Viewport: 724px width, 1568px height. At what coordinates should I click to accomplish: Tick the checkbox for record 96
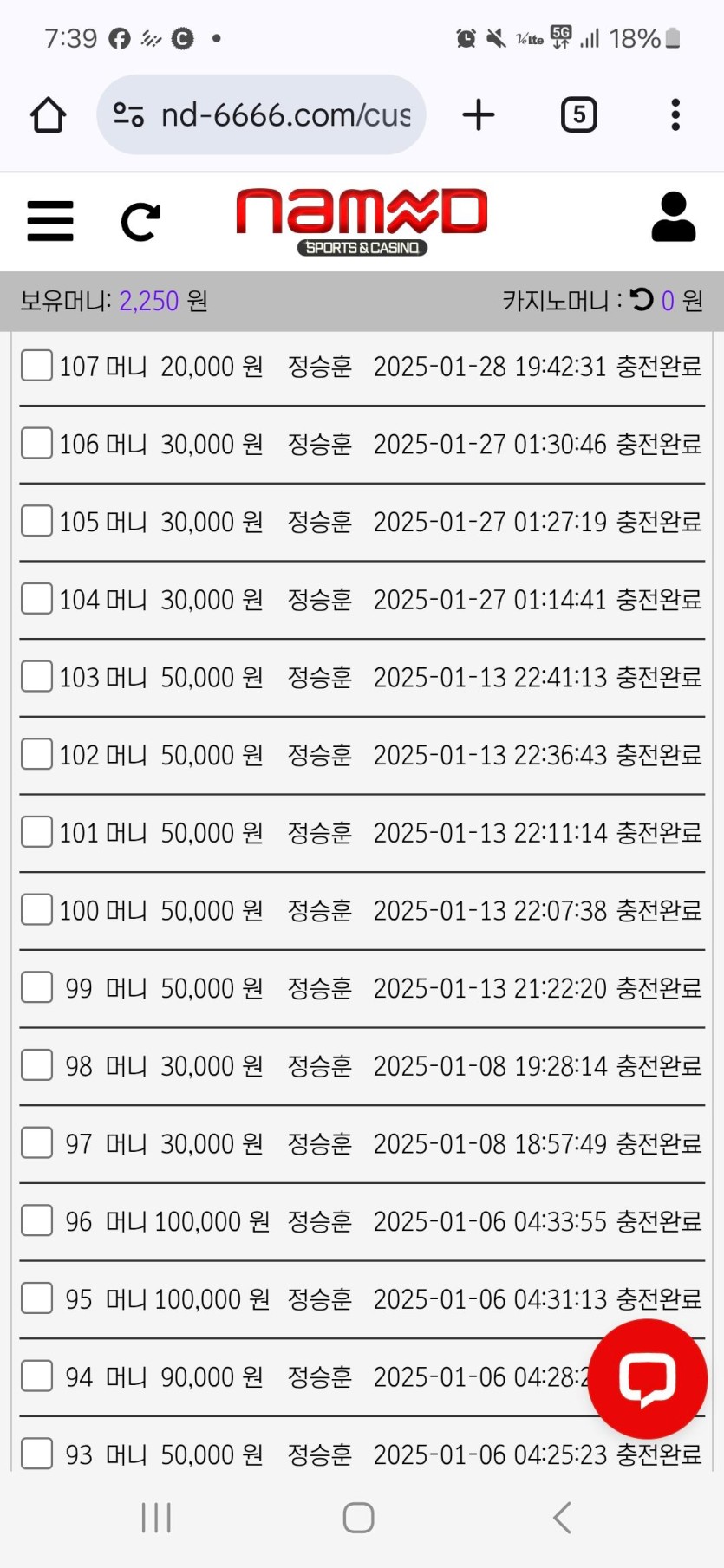pos(36,1220)
